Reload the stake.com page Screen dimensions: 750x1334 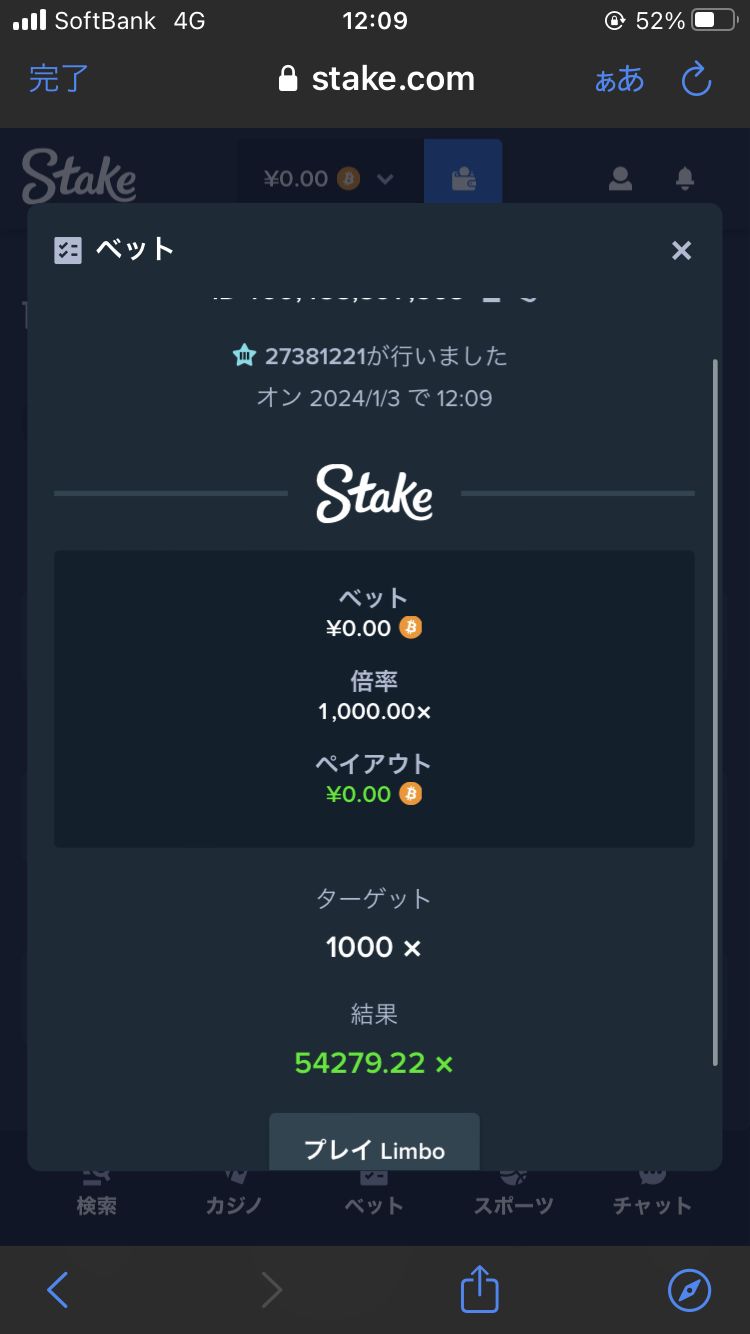(696, 79)
